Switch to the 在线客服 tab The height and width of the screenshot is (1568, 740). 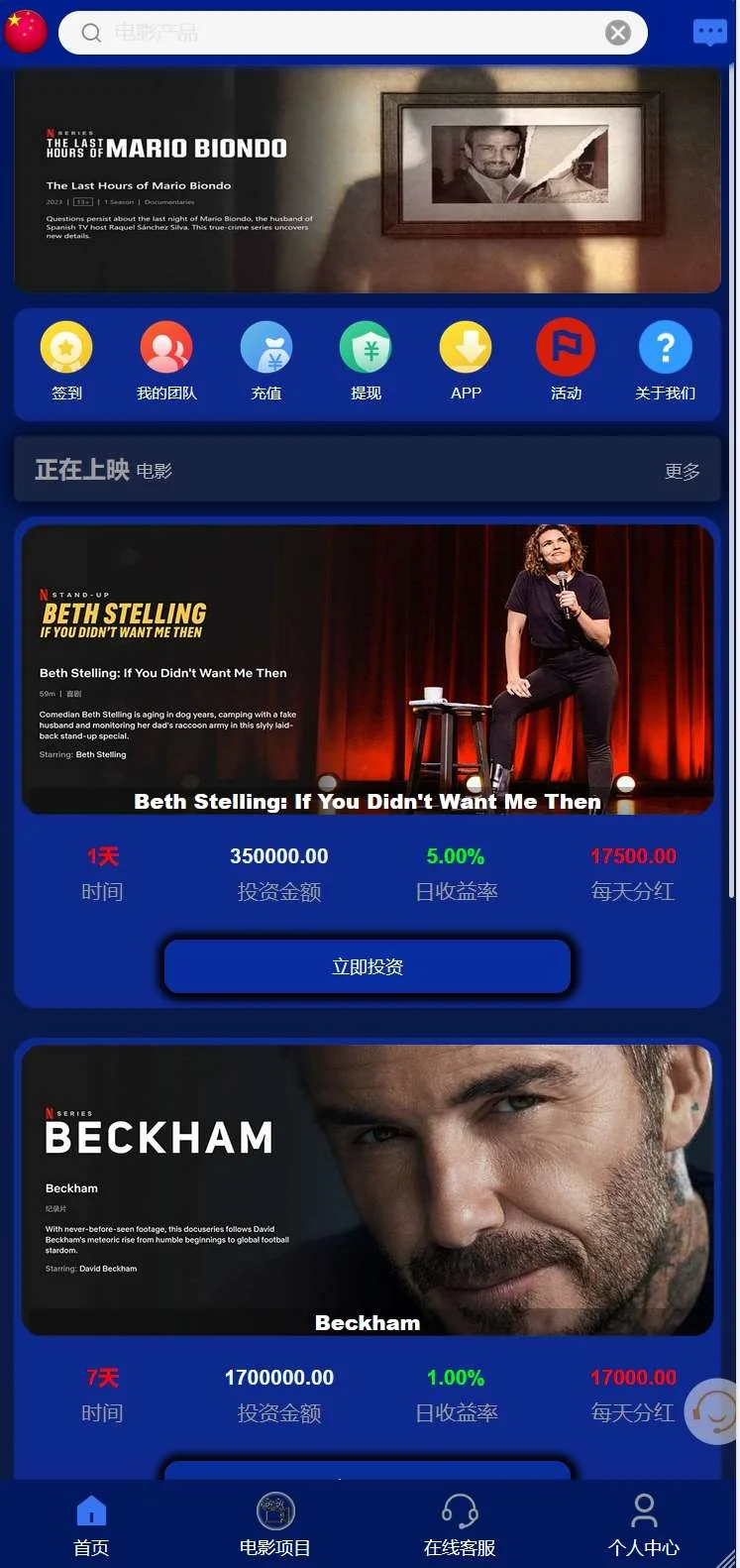(460, 1524)
